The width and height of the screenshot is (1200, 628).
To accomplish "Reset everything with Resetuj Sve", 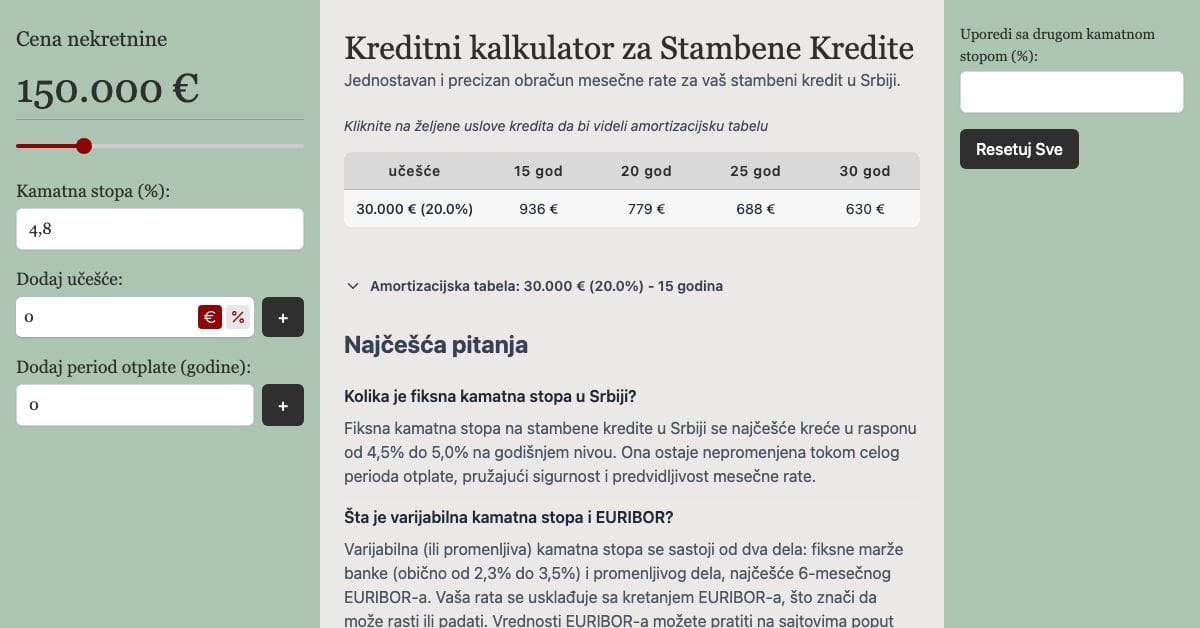I will pyautogui.click(x=1019, y=149).
